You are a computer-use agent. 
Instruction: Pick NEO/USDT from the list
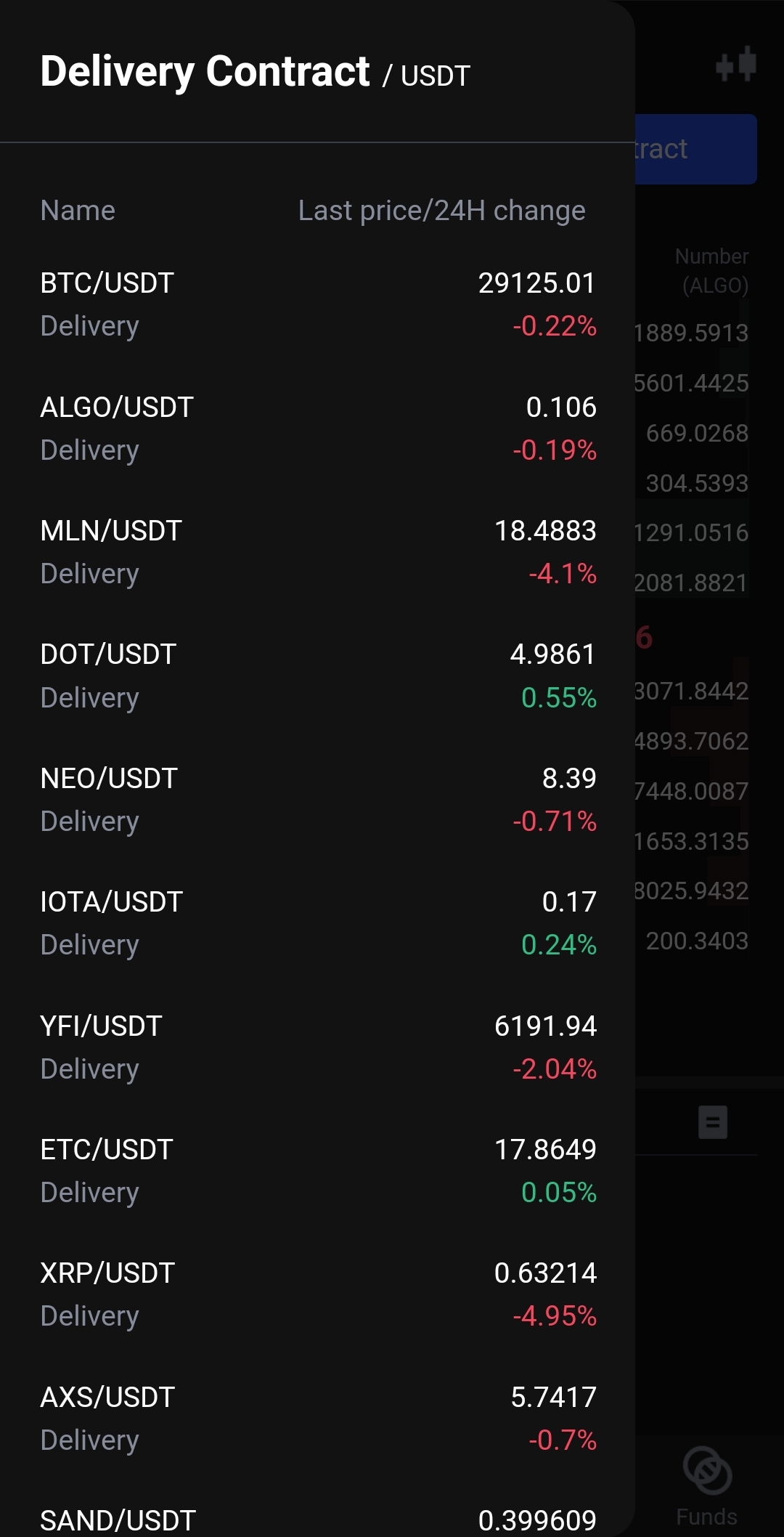[317, 799]
